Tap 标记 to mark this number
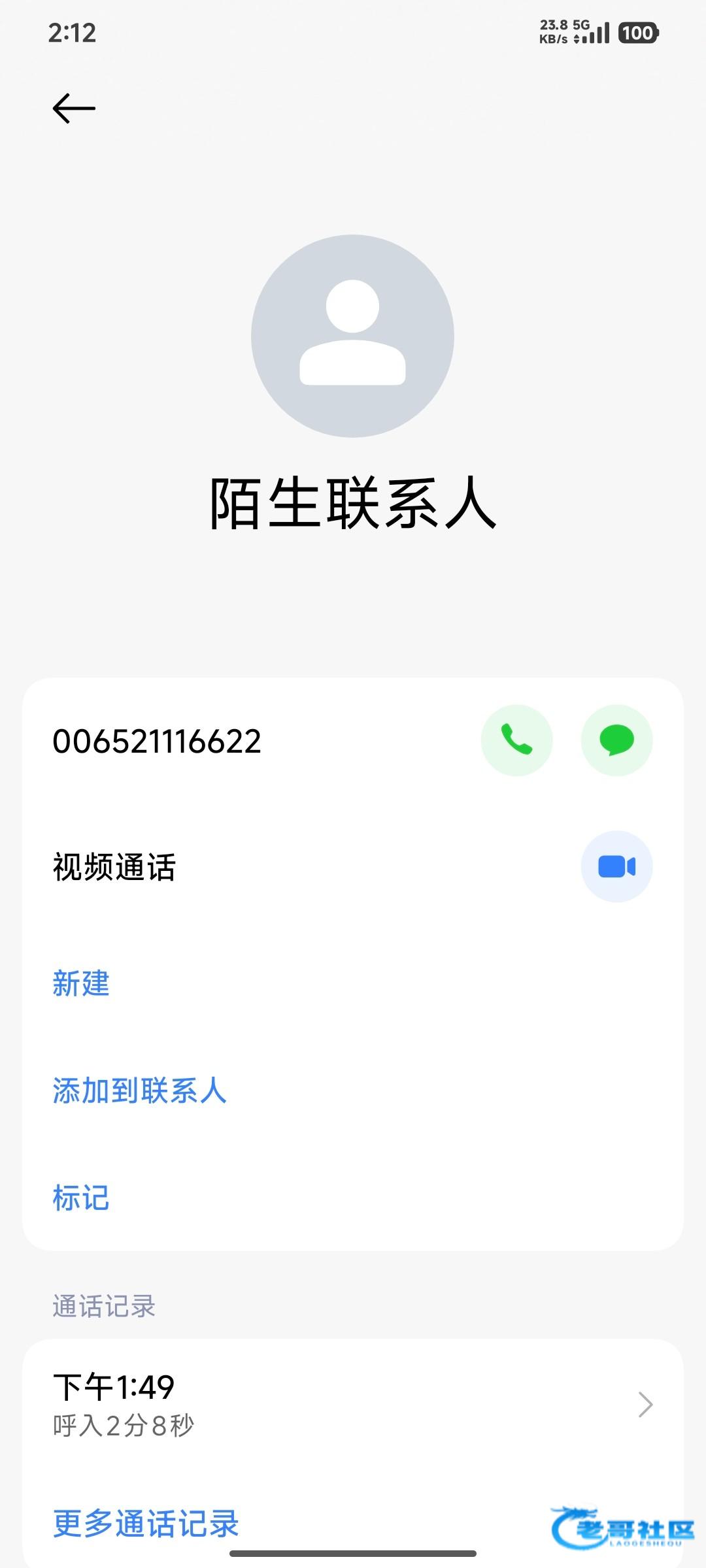 (x=81, y=1198)
